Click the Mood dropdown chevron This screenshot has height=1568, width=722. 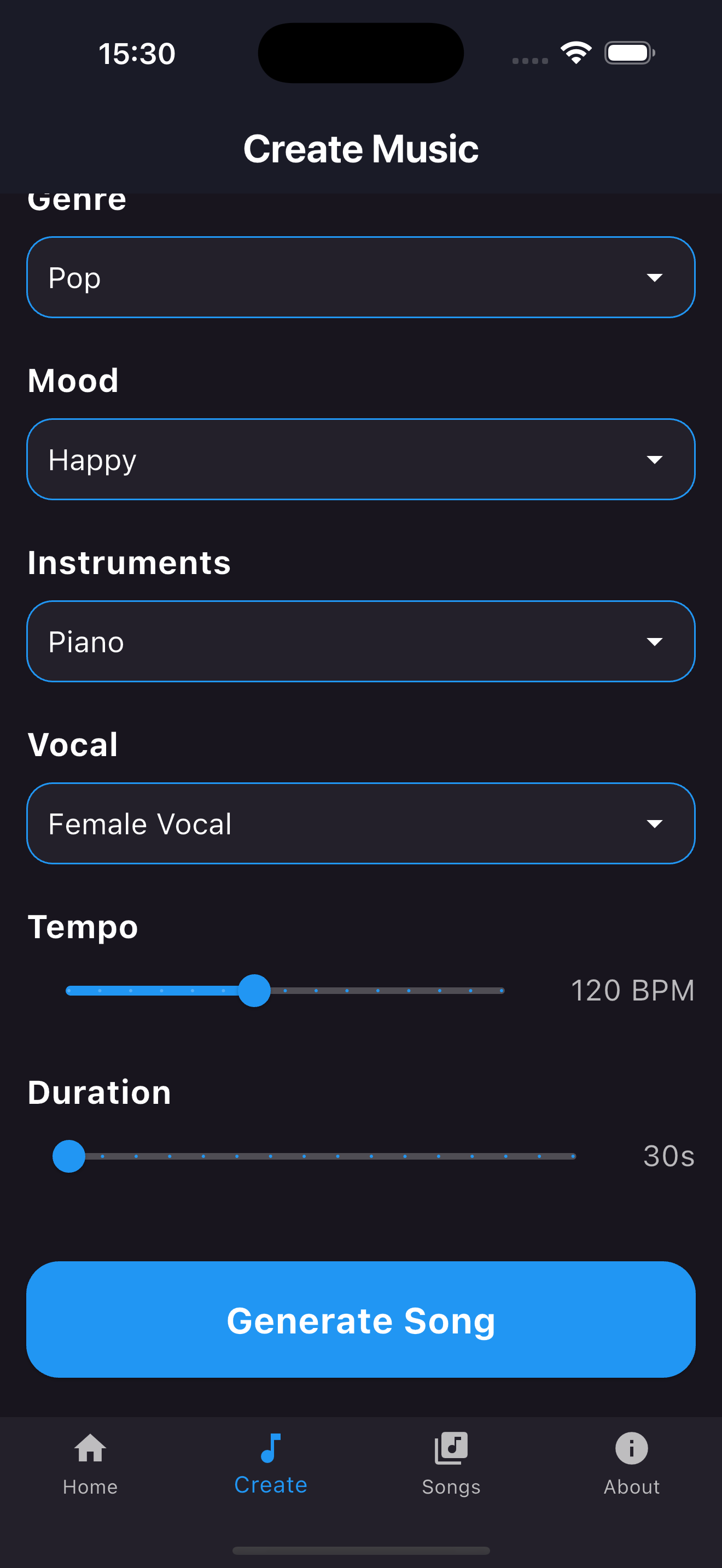(x=654, y=459)
